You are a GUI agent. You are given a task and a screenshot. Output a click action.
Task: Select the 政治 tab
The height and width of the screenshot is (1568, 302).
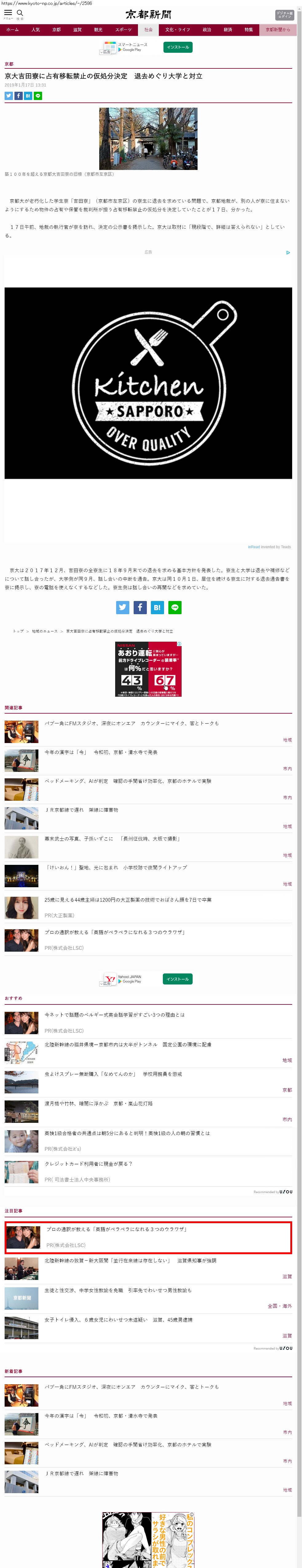(x=207, y=30)
